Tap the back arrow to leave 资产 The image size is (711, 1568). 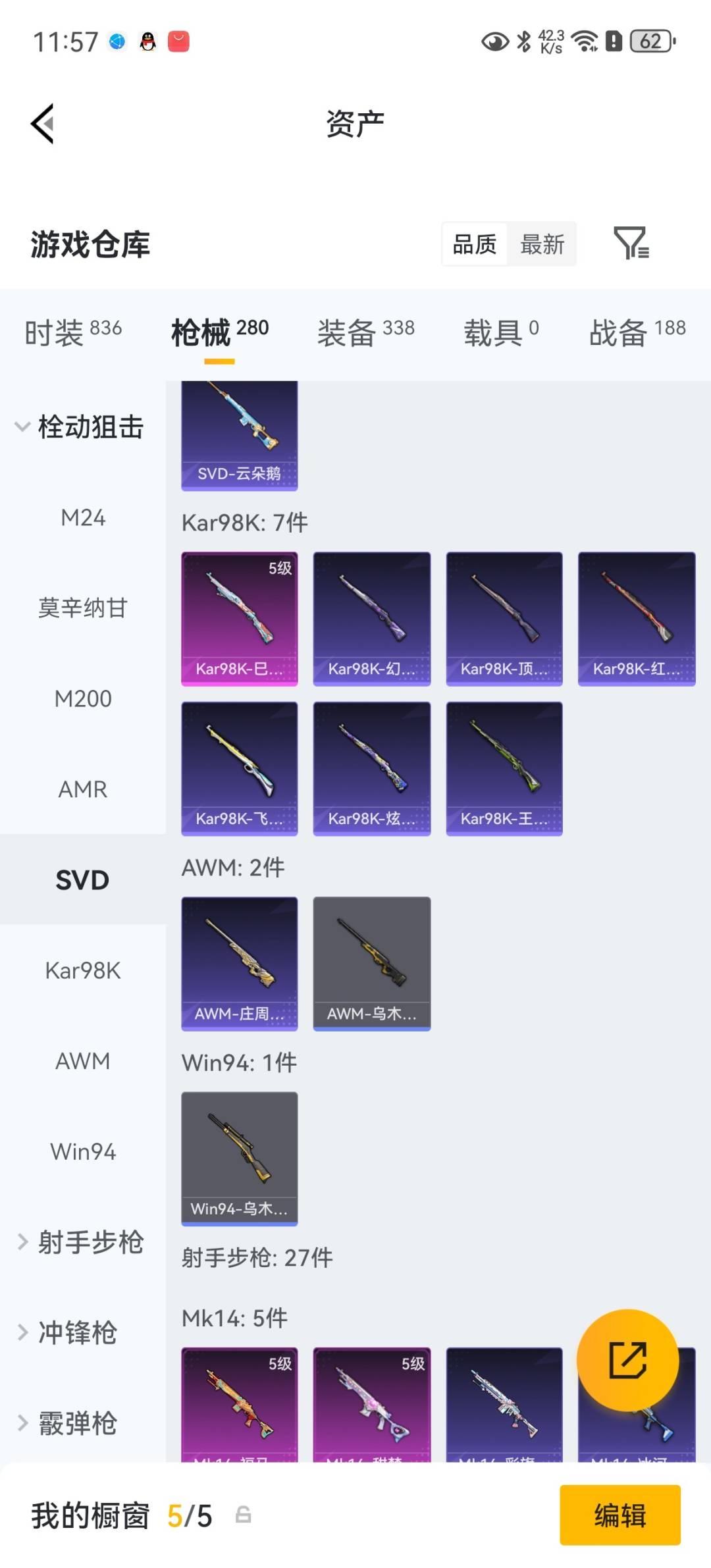point(41,124)
